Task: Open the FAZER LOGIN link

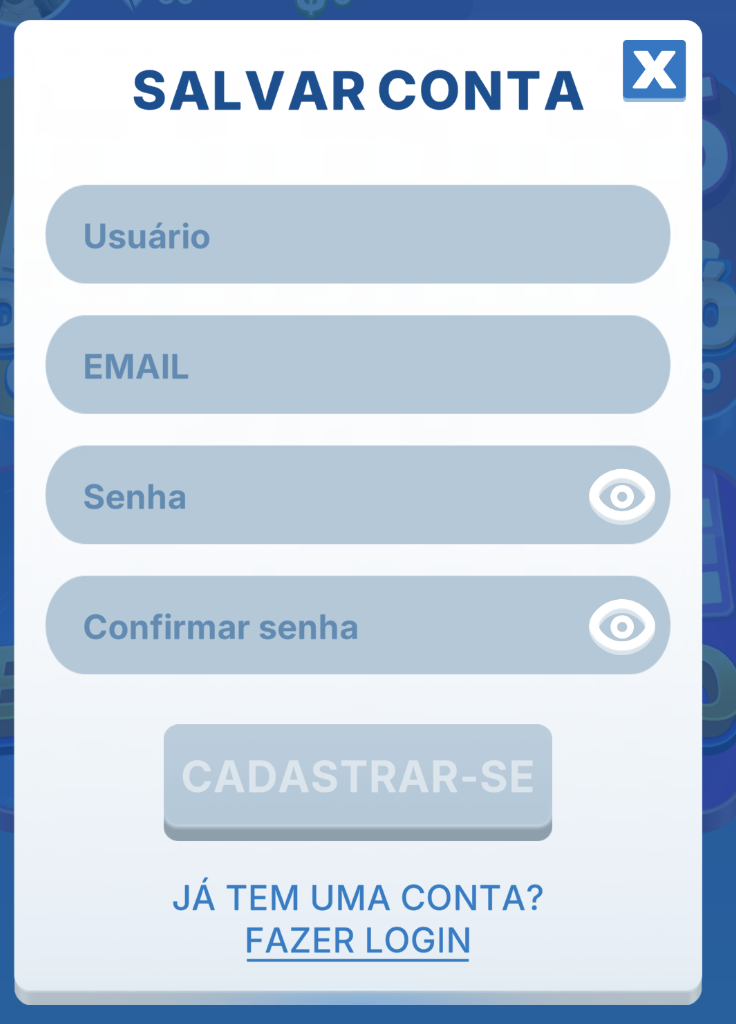Action: (357, 942)
